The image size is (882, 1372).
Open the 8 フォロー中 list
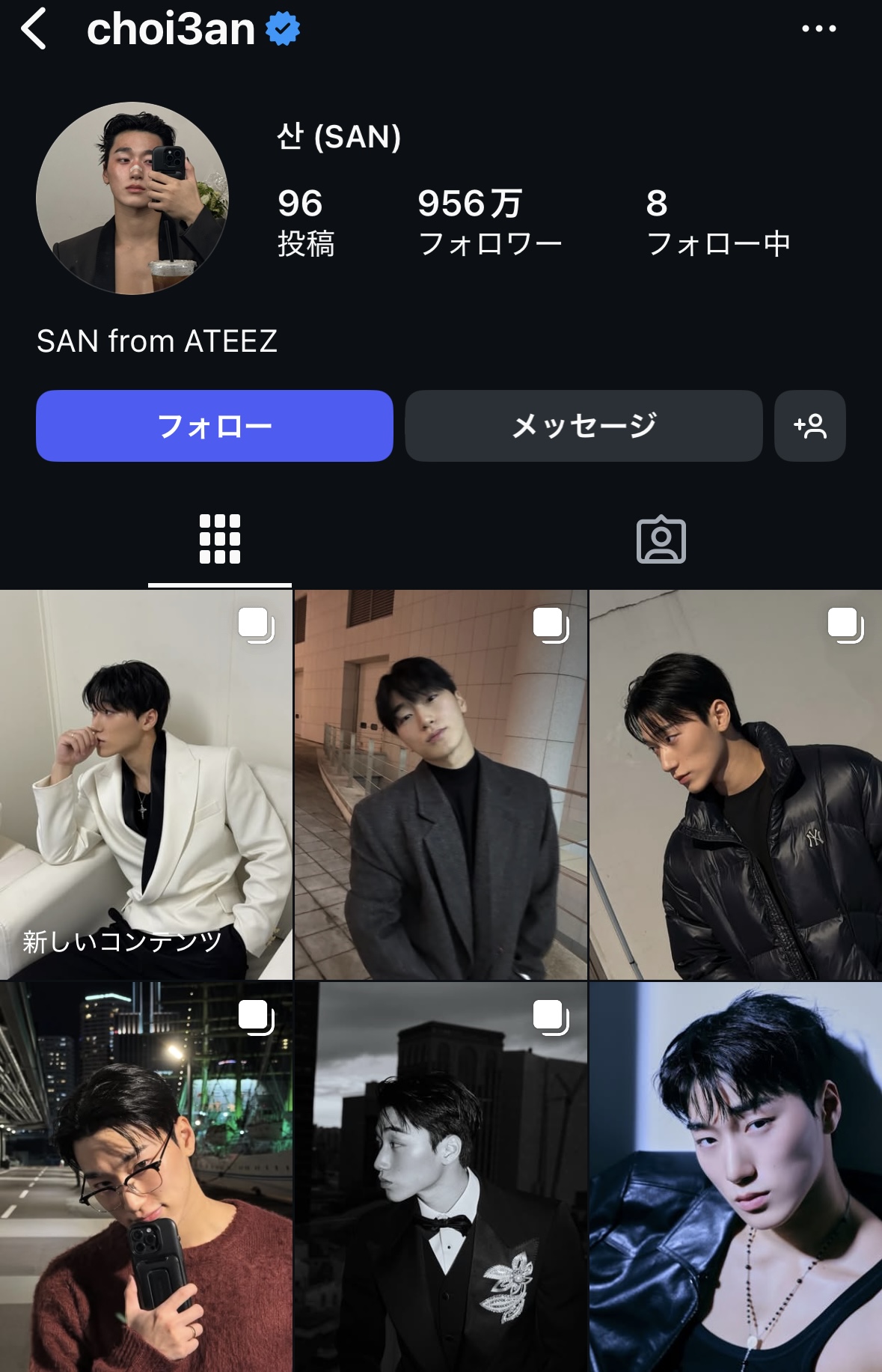[x=717, y=222]
